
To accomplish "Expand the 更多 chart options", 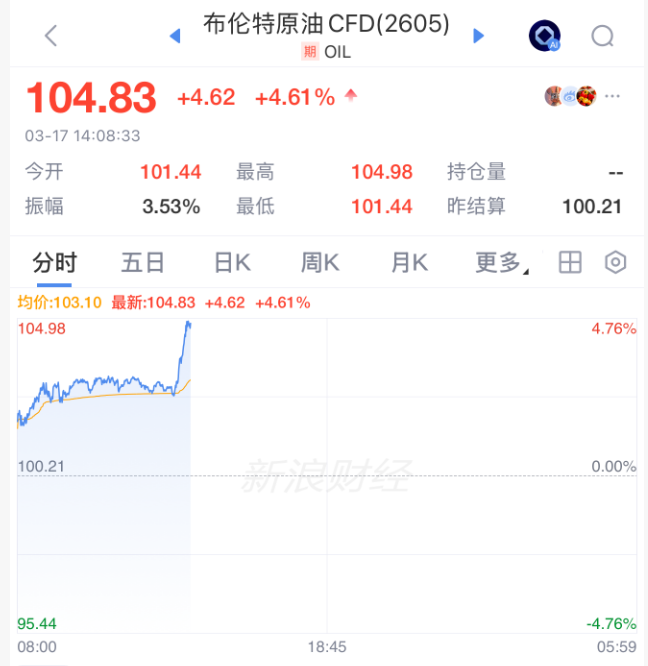I will point(501,263).
